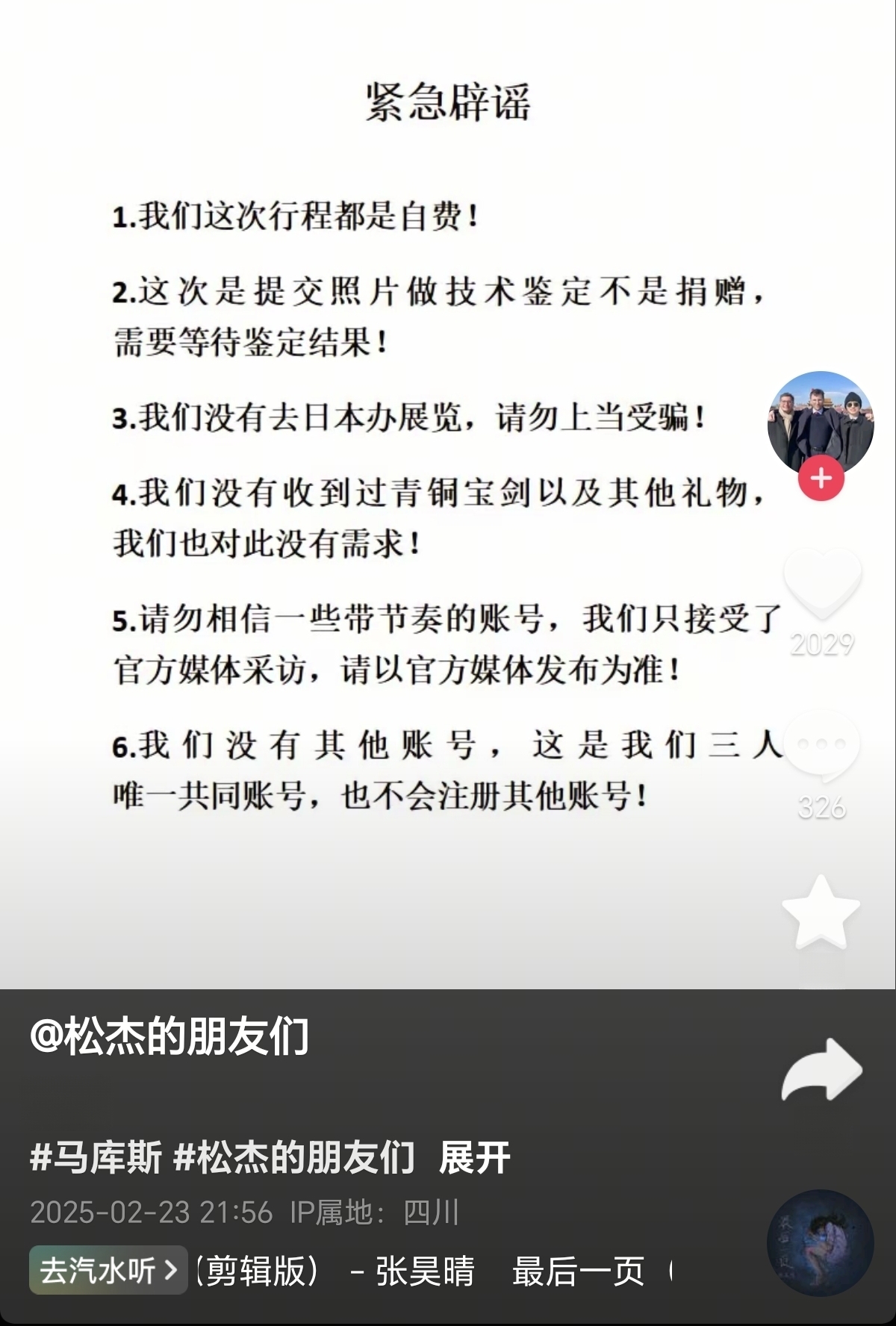Follow the creator with the plus button

[x=821, y=479]
